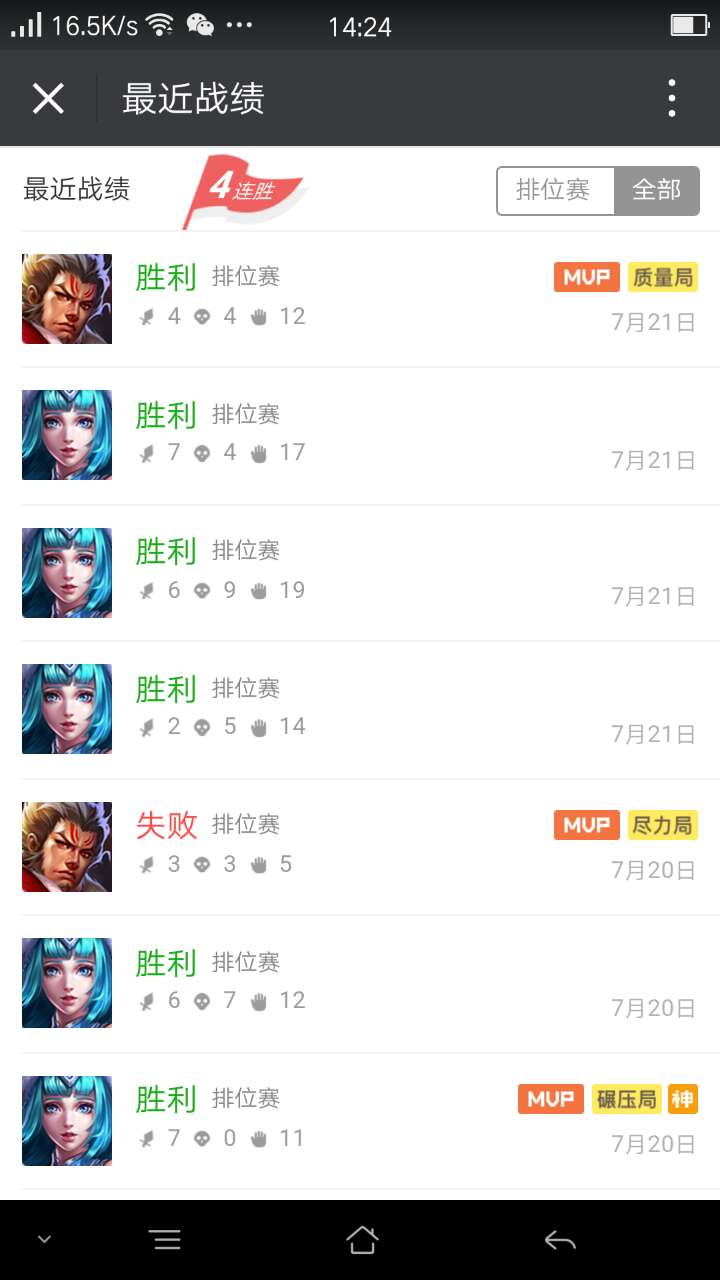Open the 碾压局 MVP win from 7月20日

coord(360,1120)
